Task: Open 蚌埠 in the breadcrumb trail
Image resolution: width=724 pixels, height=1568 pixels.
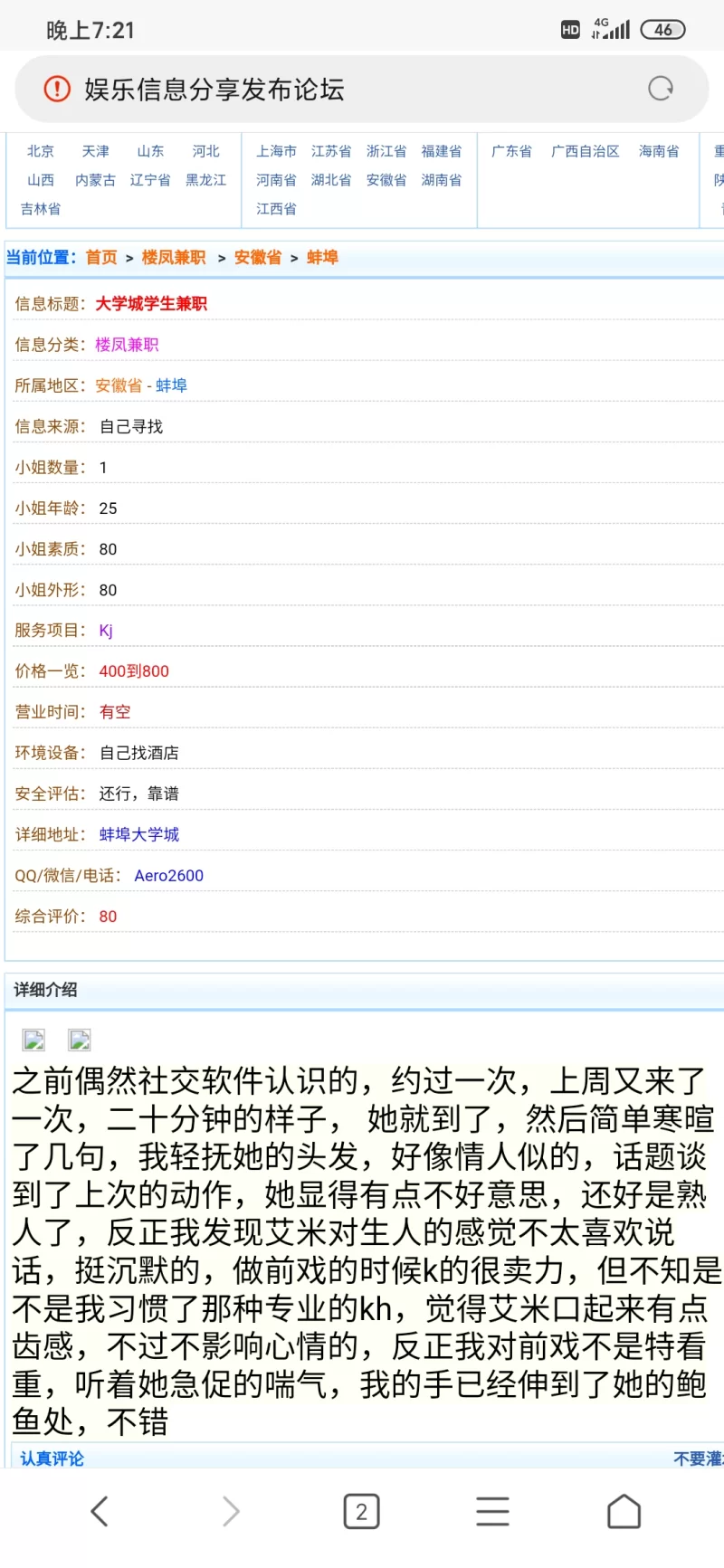Action: coord(322,258)
